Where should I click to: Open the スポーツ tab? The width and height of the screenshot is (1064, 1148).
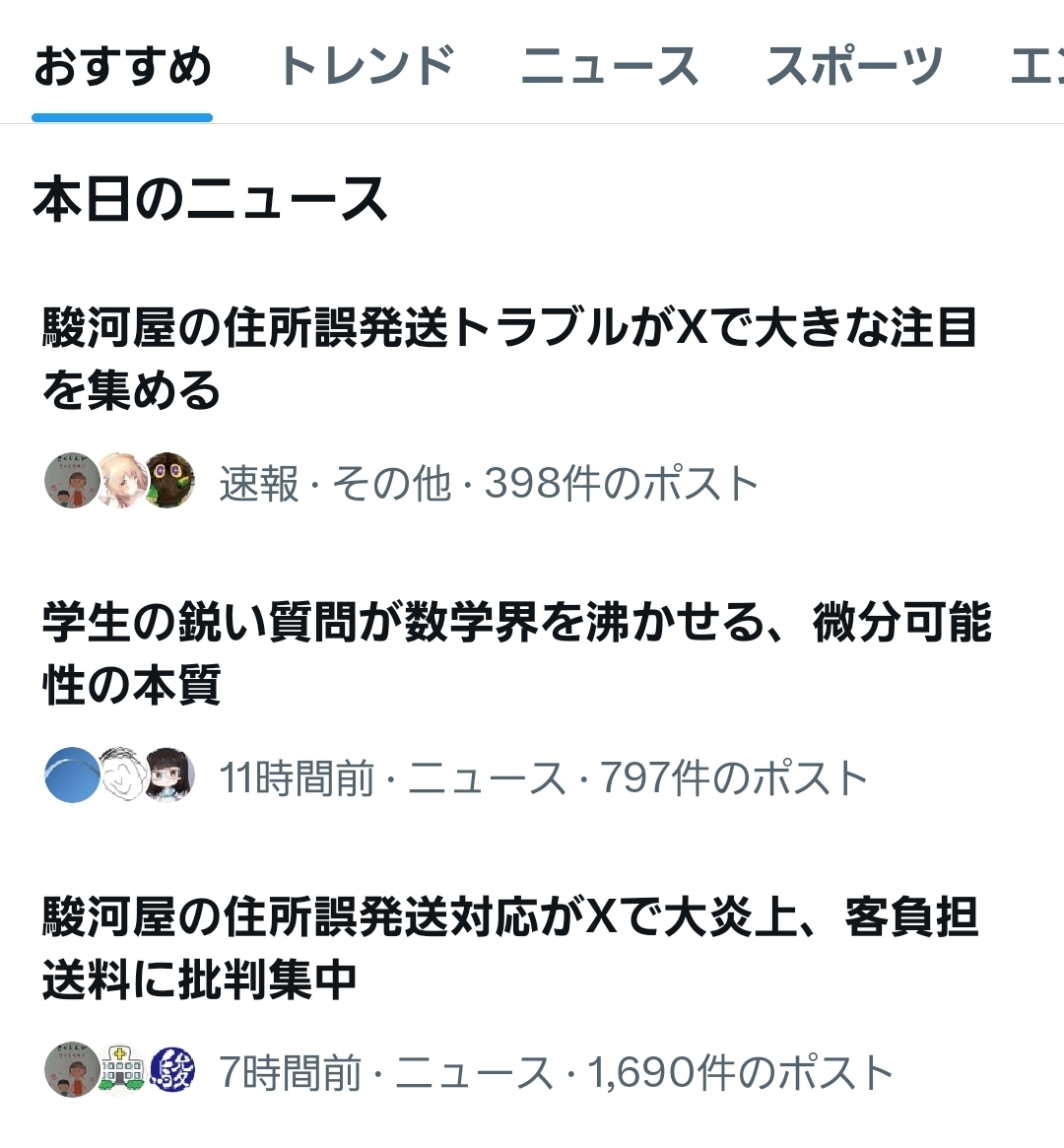click(x=854, y=67)
